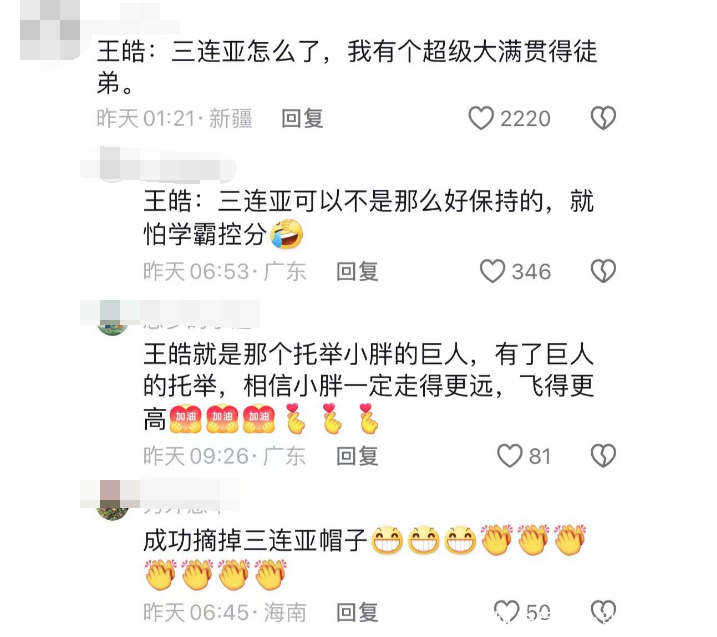This screenshot has height=637, width=717.
Task: Dislike the comment posted at 09:26 from 广东
Action: click(x=603, y=456)
